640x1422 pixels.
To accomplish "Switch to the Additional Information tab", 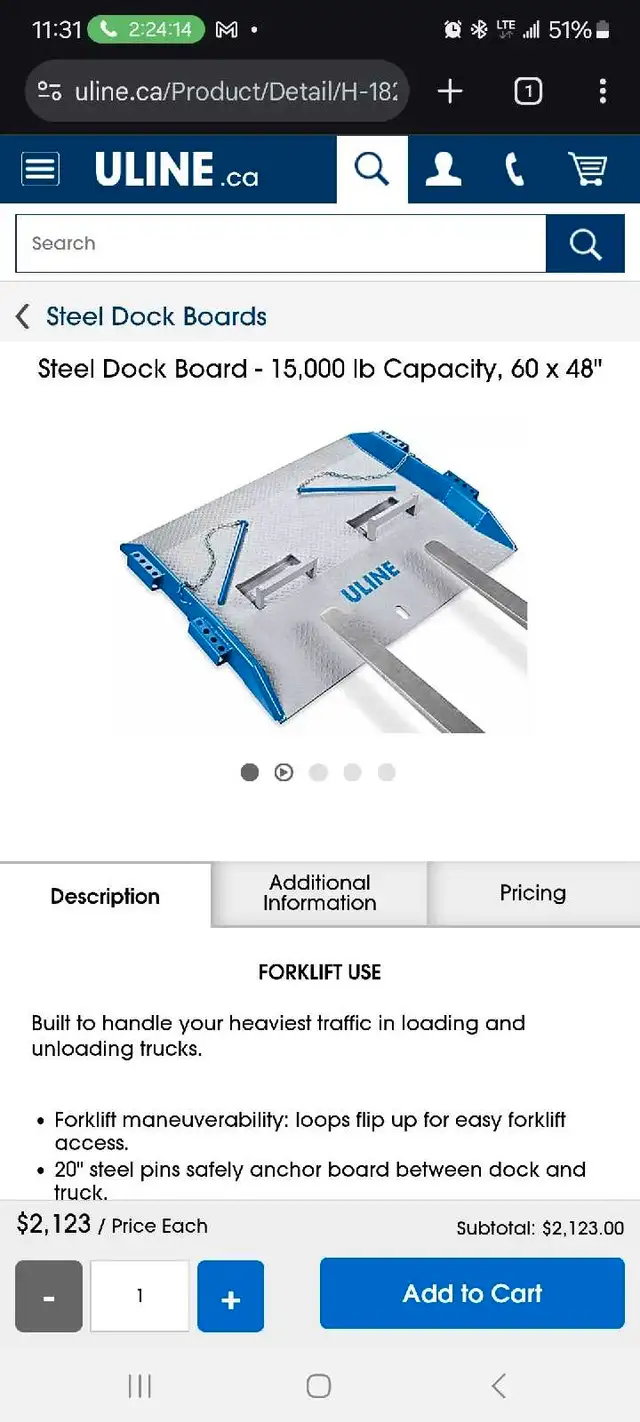I will 320,893.
